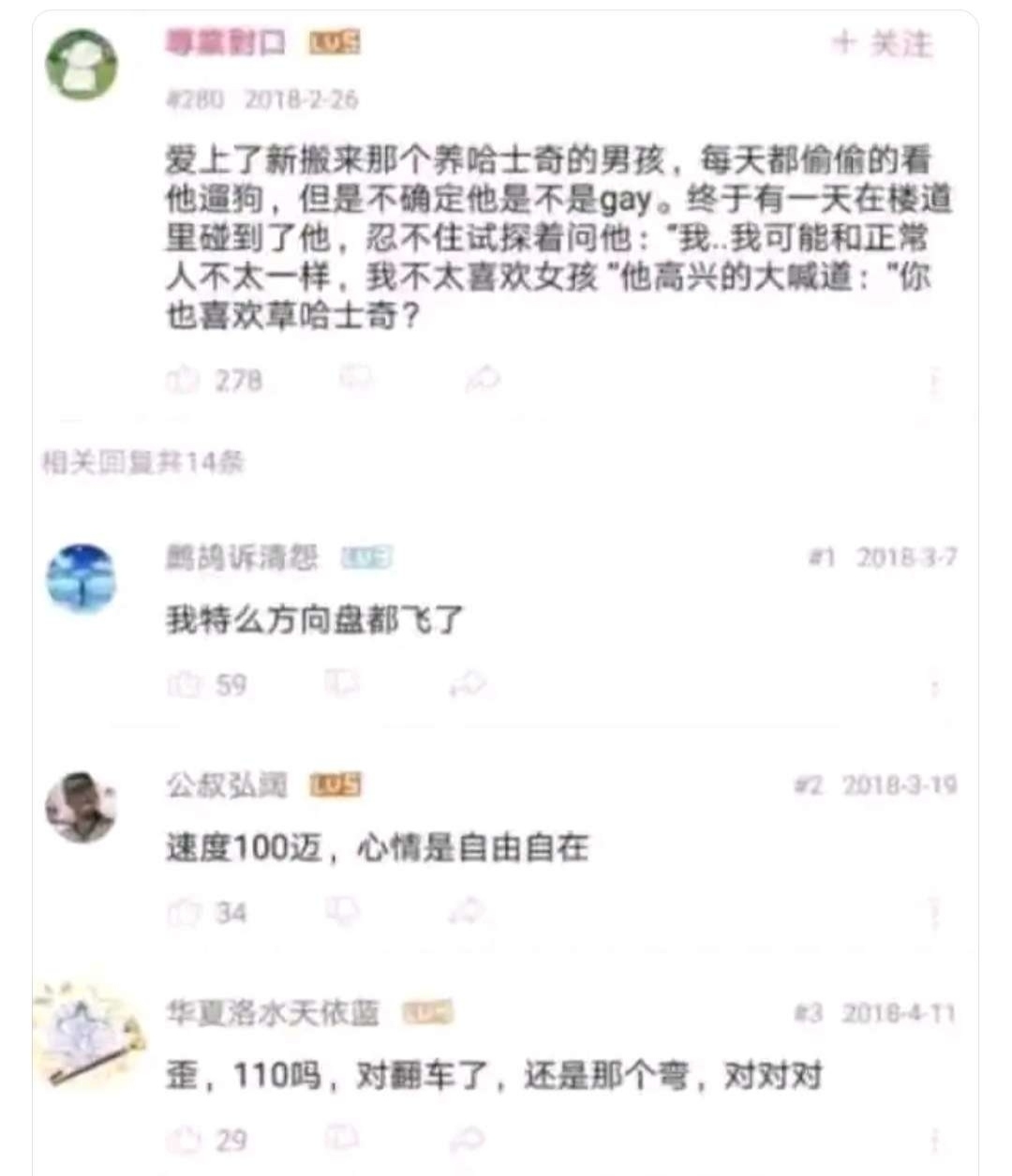Share the 方向盘都飞了 reply

click(x=468, y=685)
